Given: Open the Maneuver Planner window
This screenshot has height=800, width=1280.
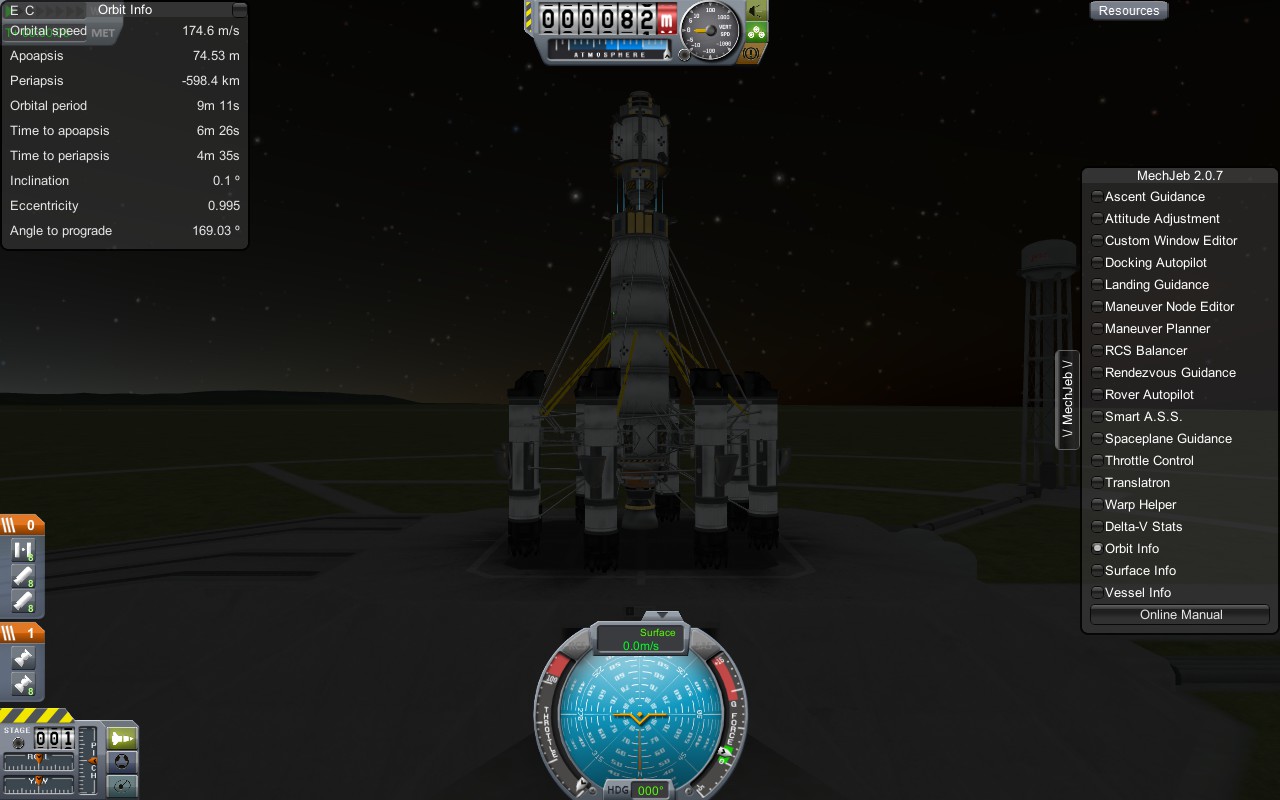Looking at the screenshot, I should [x=1157, y=329].
